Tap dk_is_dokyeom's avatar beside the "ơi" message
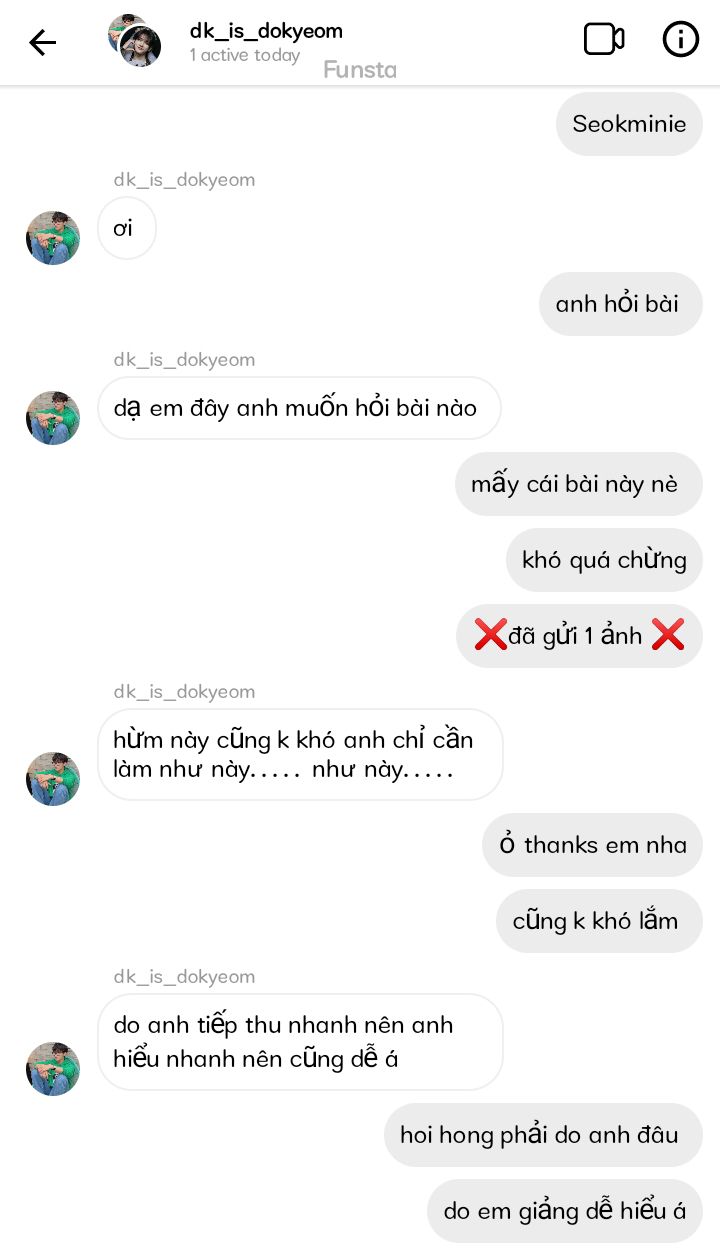This screenshot has height=1258, width=720. (53, 238)
